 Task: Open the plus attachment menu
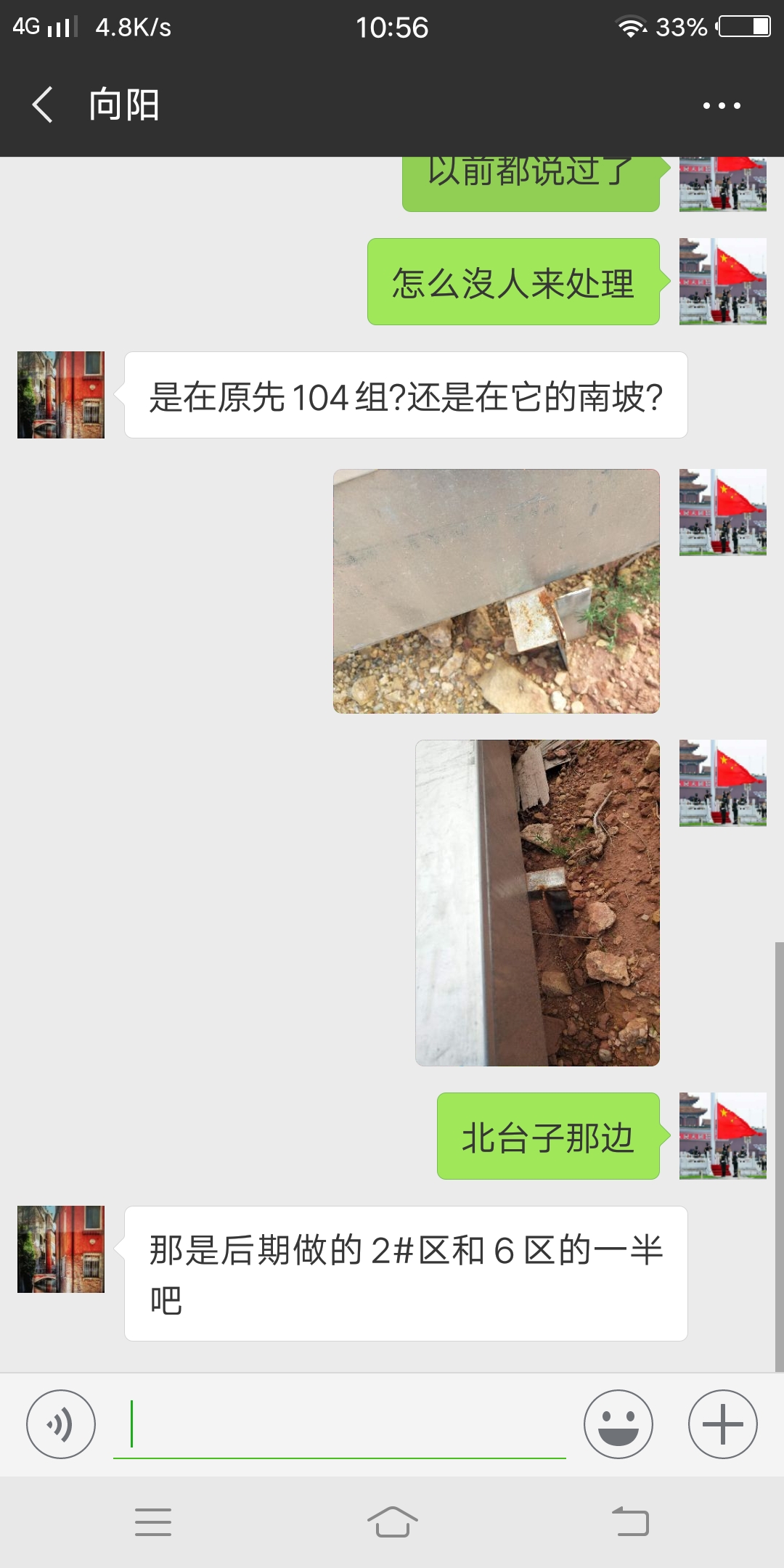coord(723,1424)
